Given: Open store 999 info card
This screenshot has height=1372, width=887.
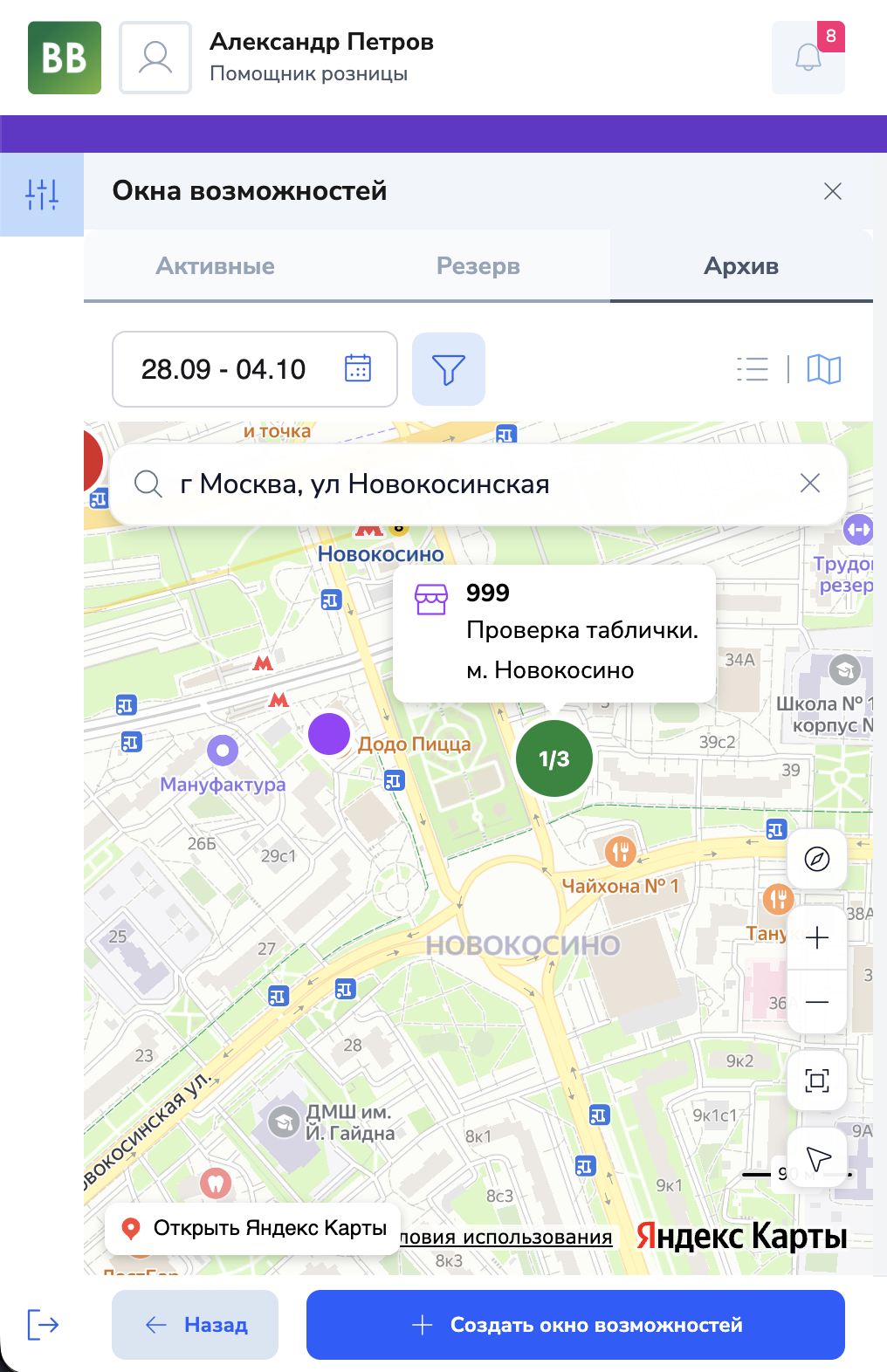Looking at the screenshot, I should pos(554,633).
